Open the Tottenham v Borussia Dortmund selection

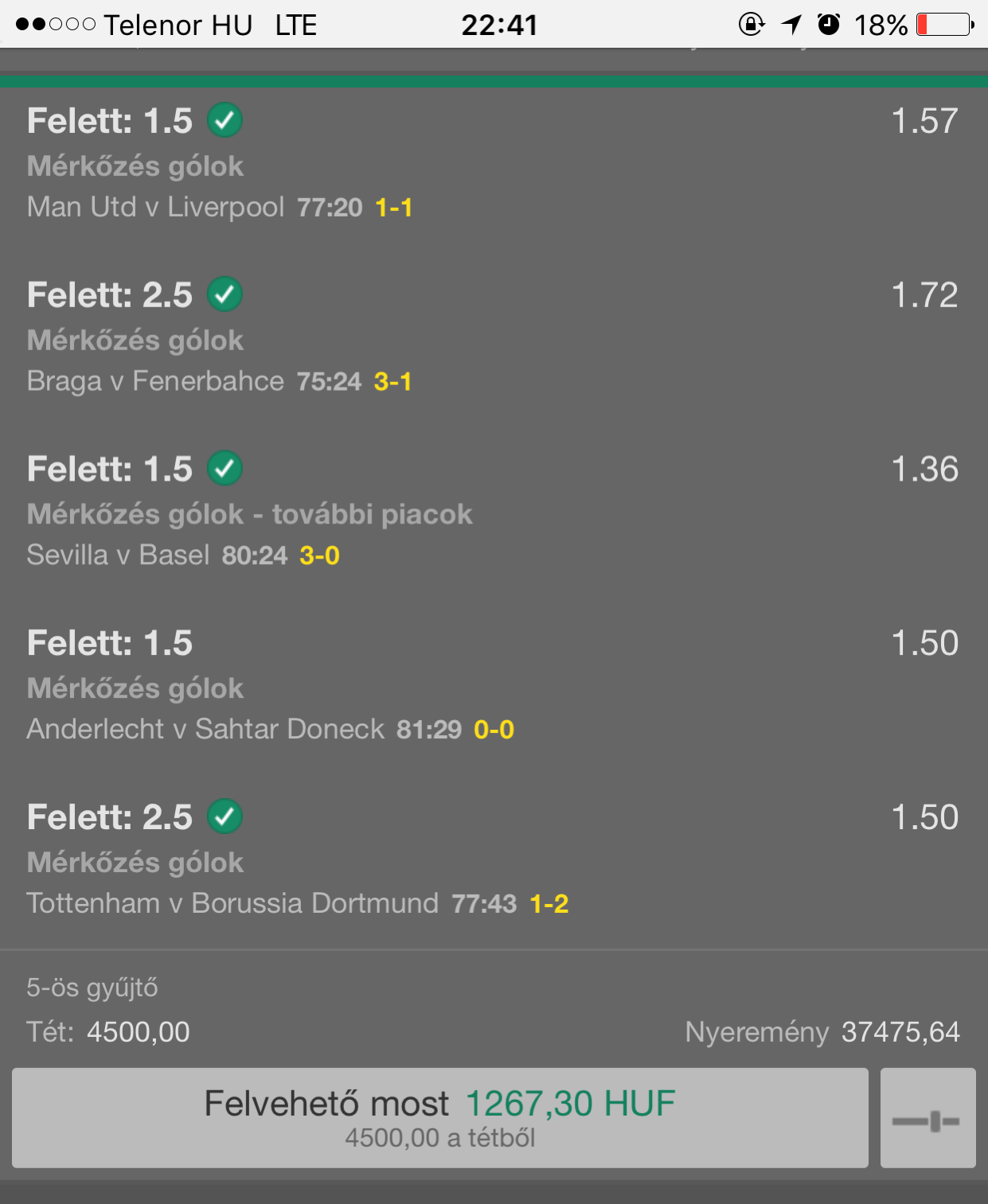click(232, 903)
